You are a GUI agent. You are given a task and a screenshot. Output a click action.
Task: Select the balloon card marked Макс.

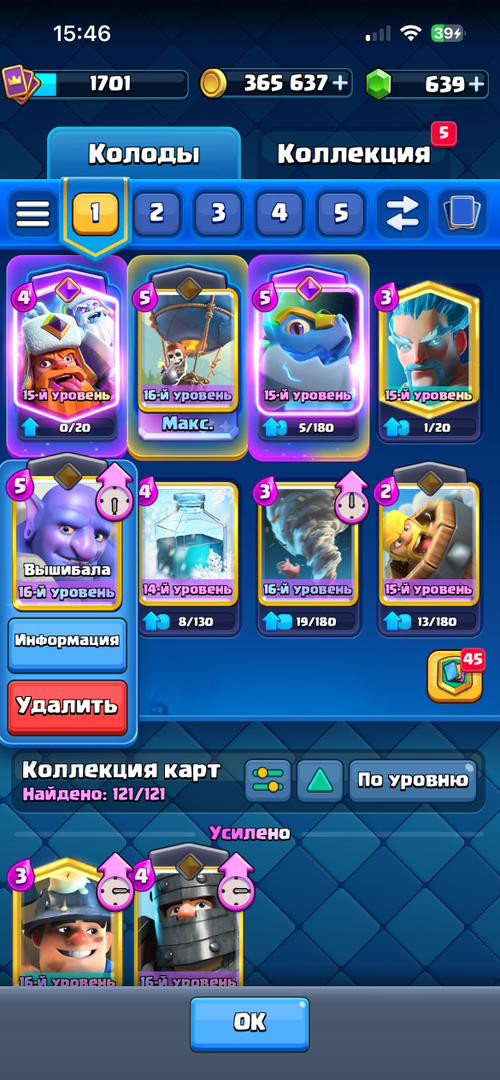188,356
